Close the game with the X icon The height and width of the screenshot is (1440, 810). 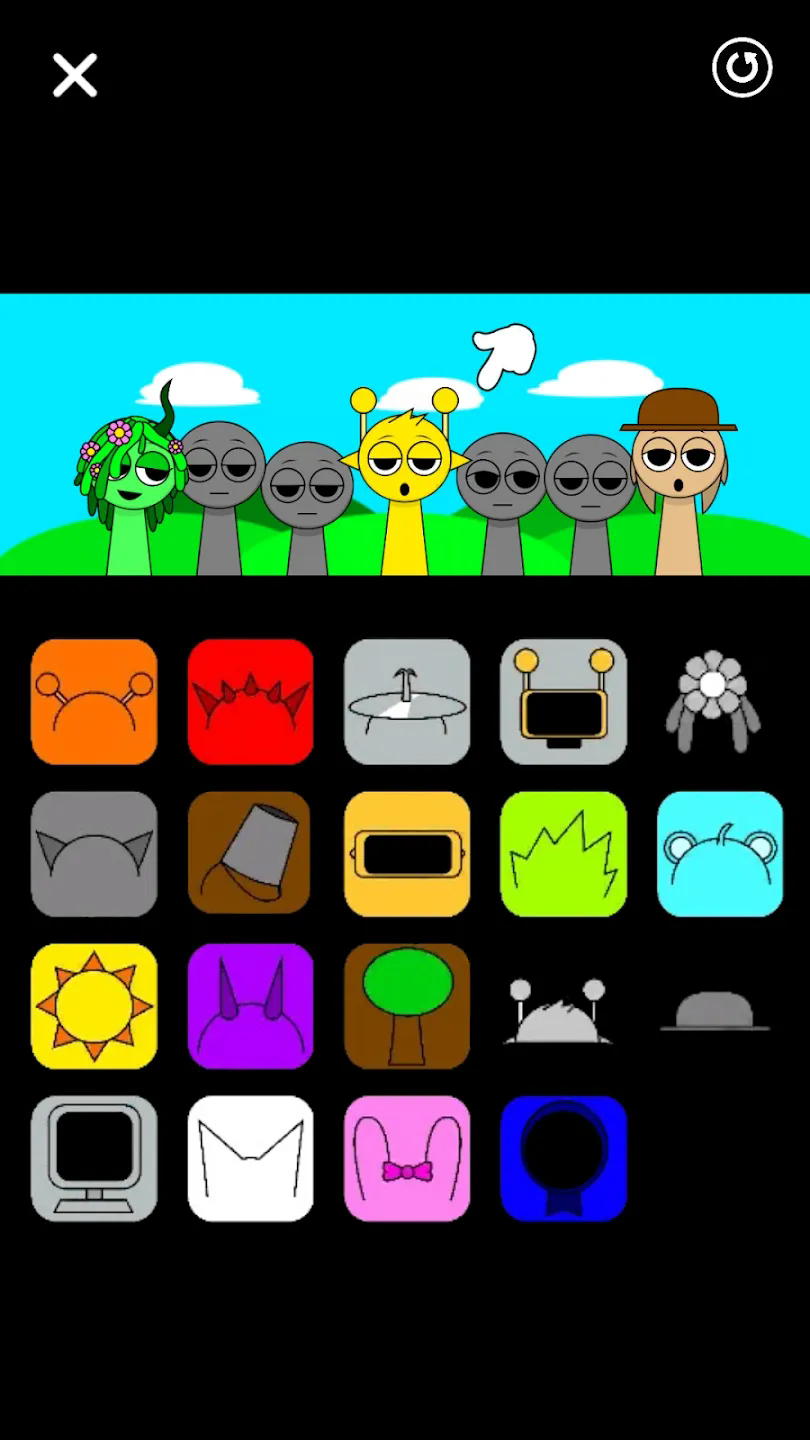click(75, 75)
